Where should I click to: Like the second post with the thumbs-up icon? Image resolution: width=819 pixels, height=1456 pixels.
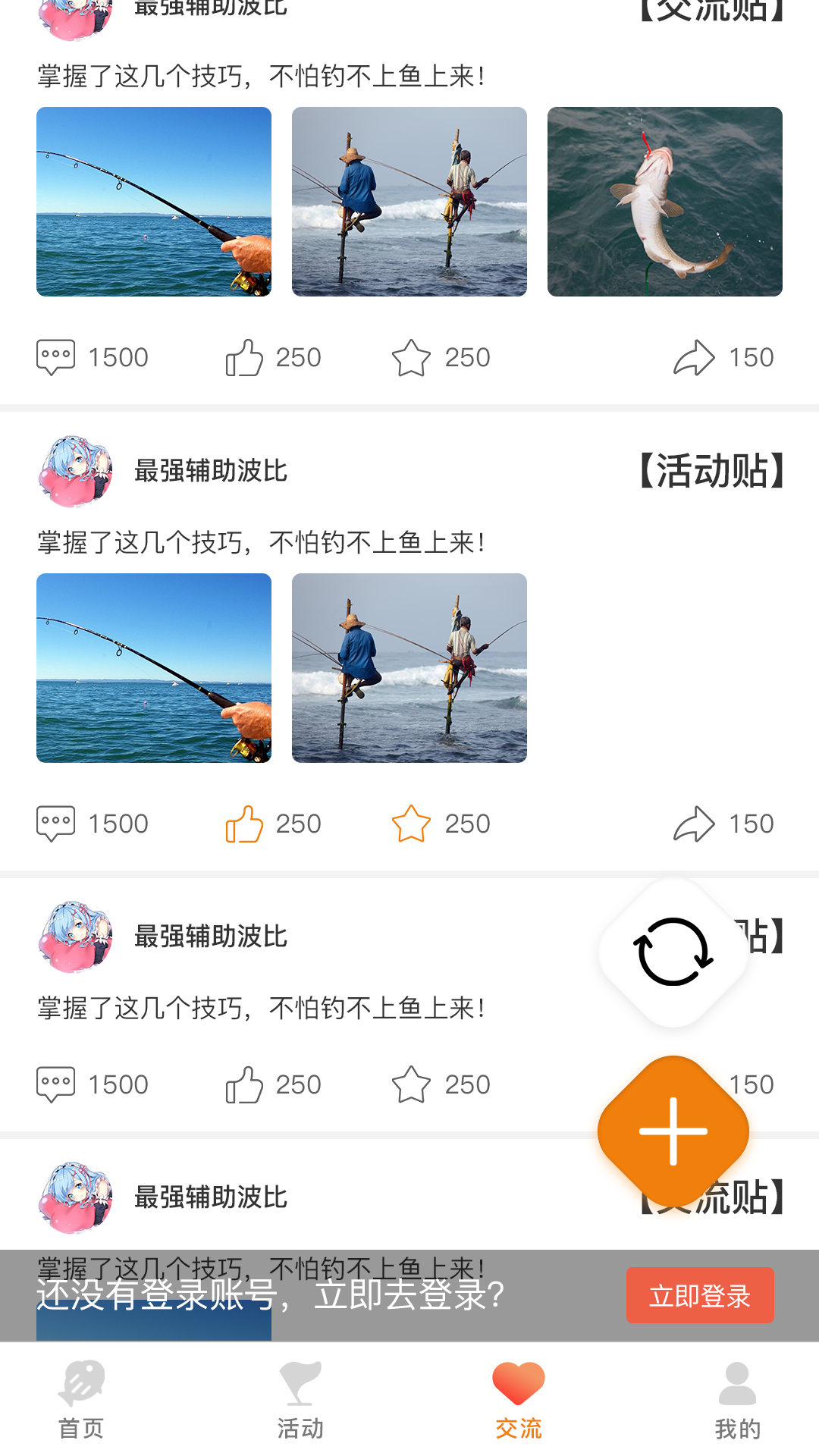coord(244,823)
